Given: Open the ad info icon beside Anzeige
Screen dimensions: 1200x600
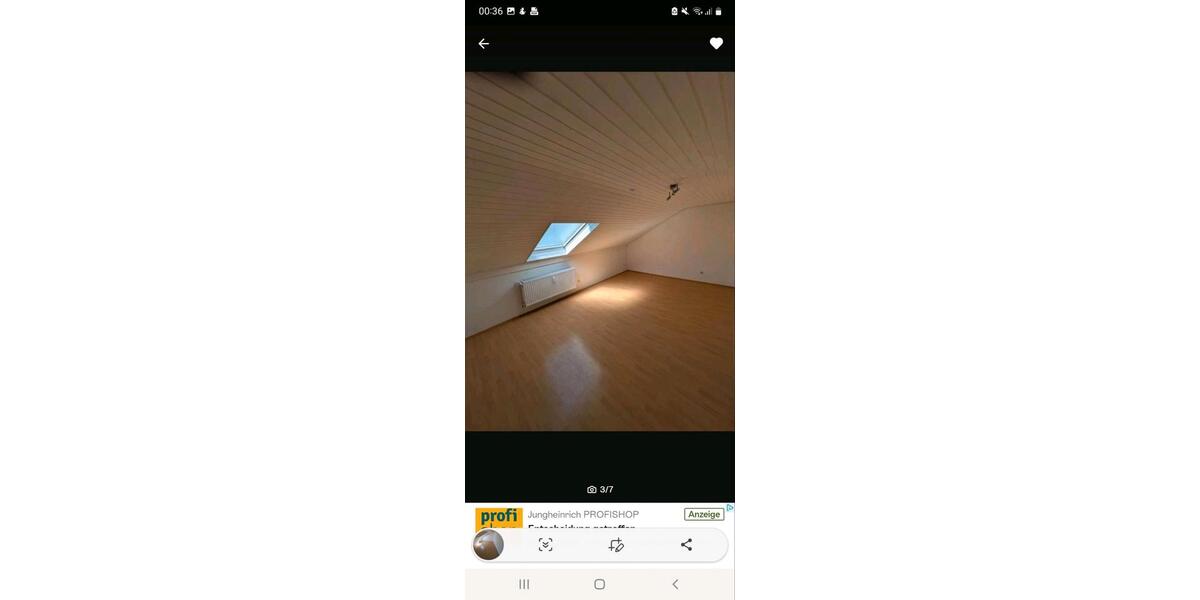Looking at the screenshot, I should 730,508.
